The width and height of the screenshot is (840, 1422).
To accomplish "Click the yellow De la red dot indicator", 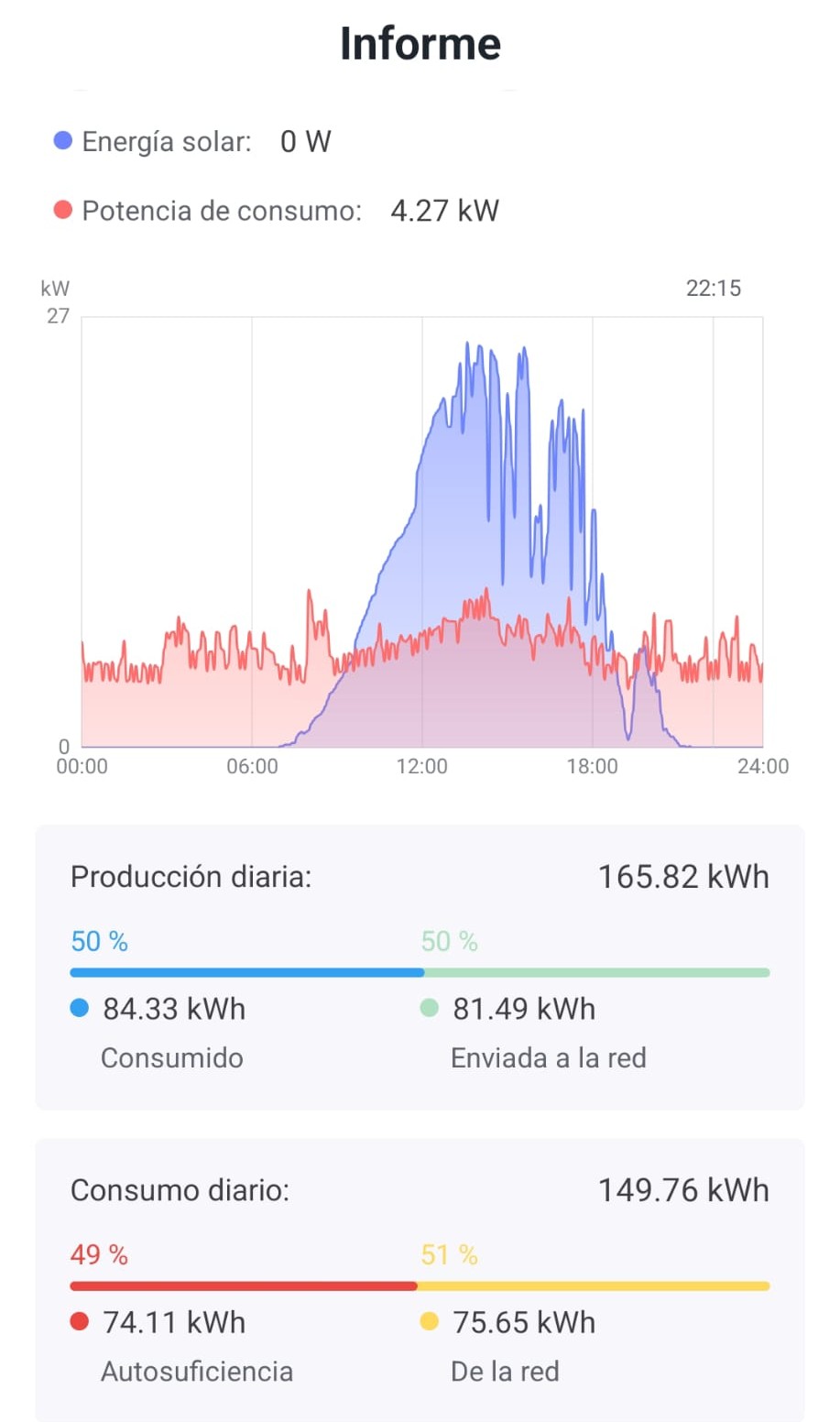I will 431,1321.
